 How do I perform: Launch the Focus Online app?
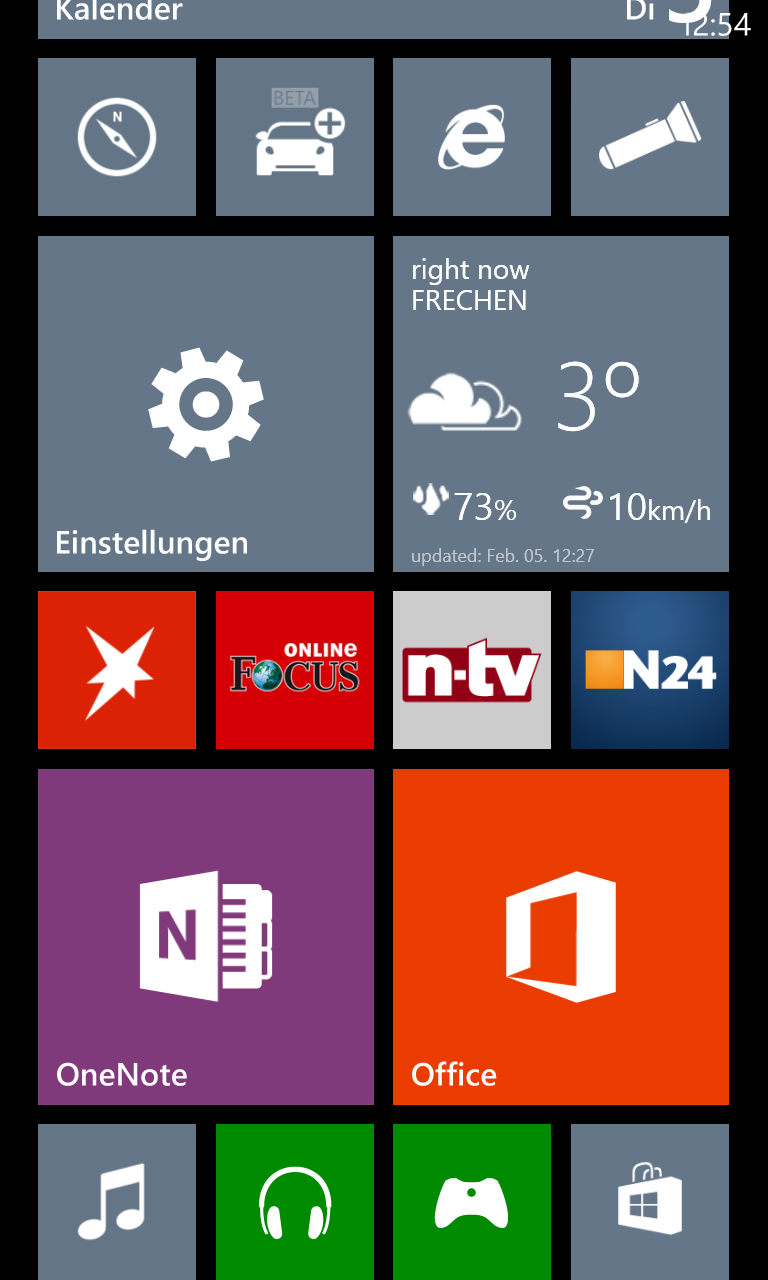295,670
